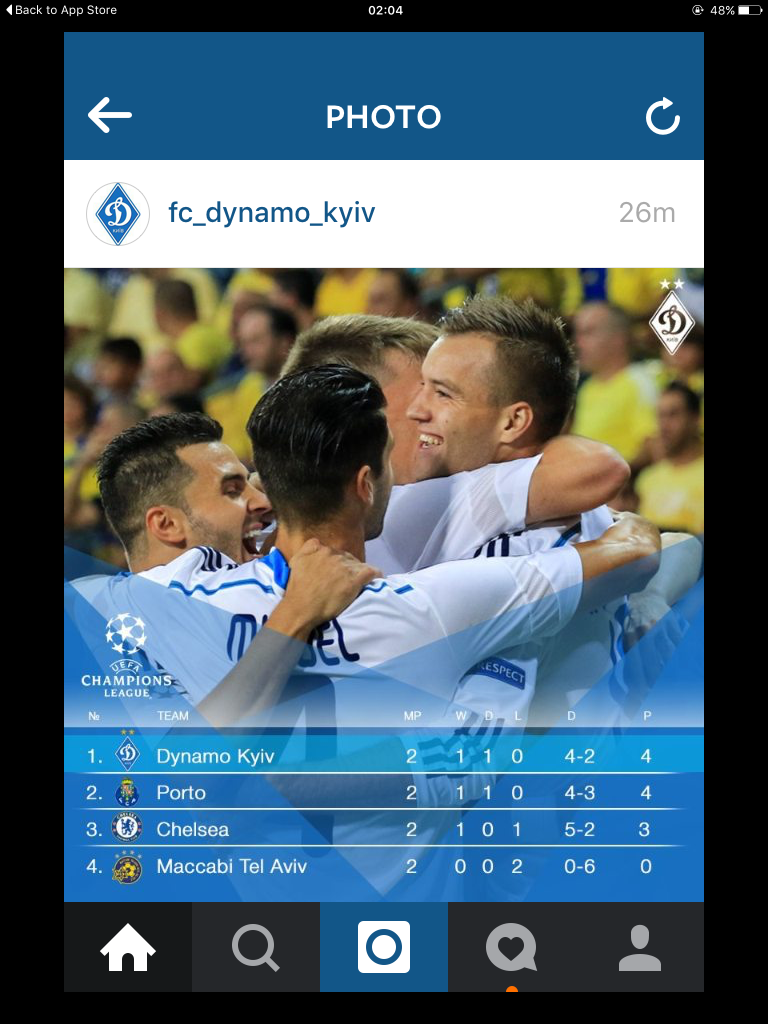Open the camera tab
768x1024 pixels.
pyautogui.click(x=384, y=947)
